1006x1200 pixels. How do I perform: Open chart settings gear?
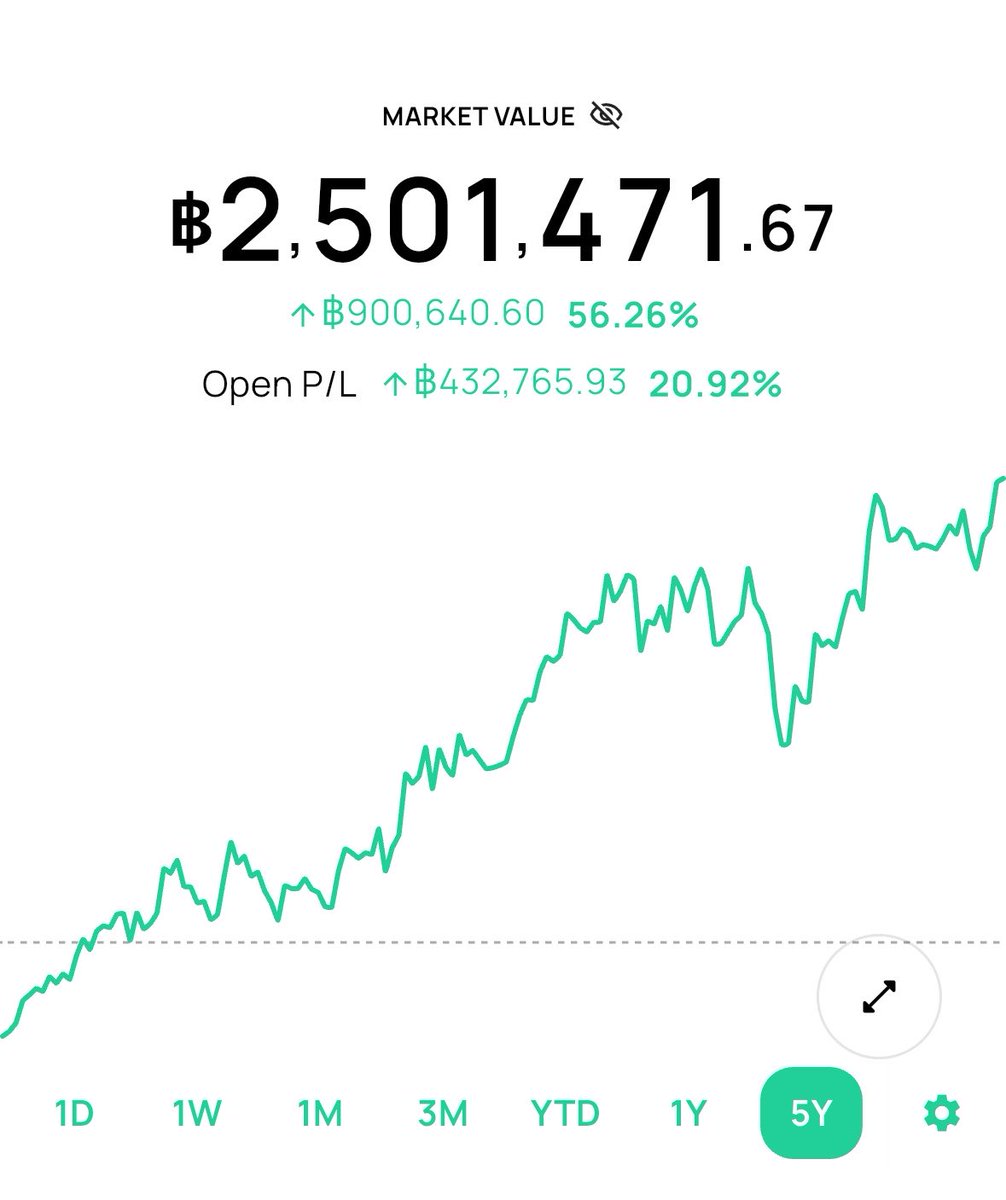(941, 1112)
